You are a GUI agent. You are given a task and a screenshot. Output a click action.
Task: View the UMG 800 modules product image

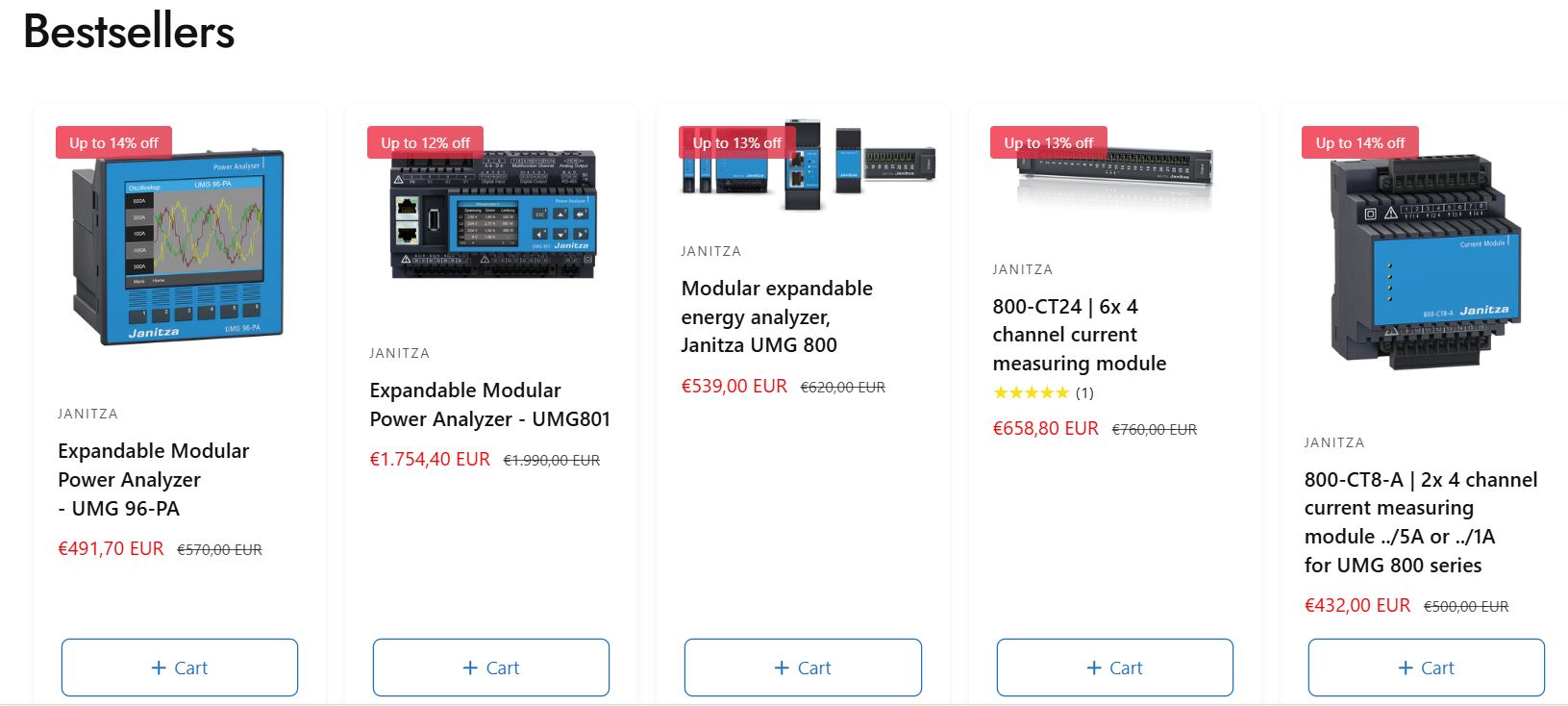pos(808,165)
